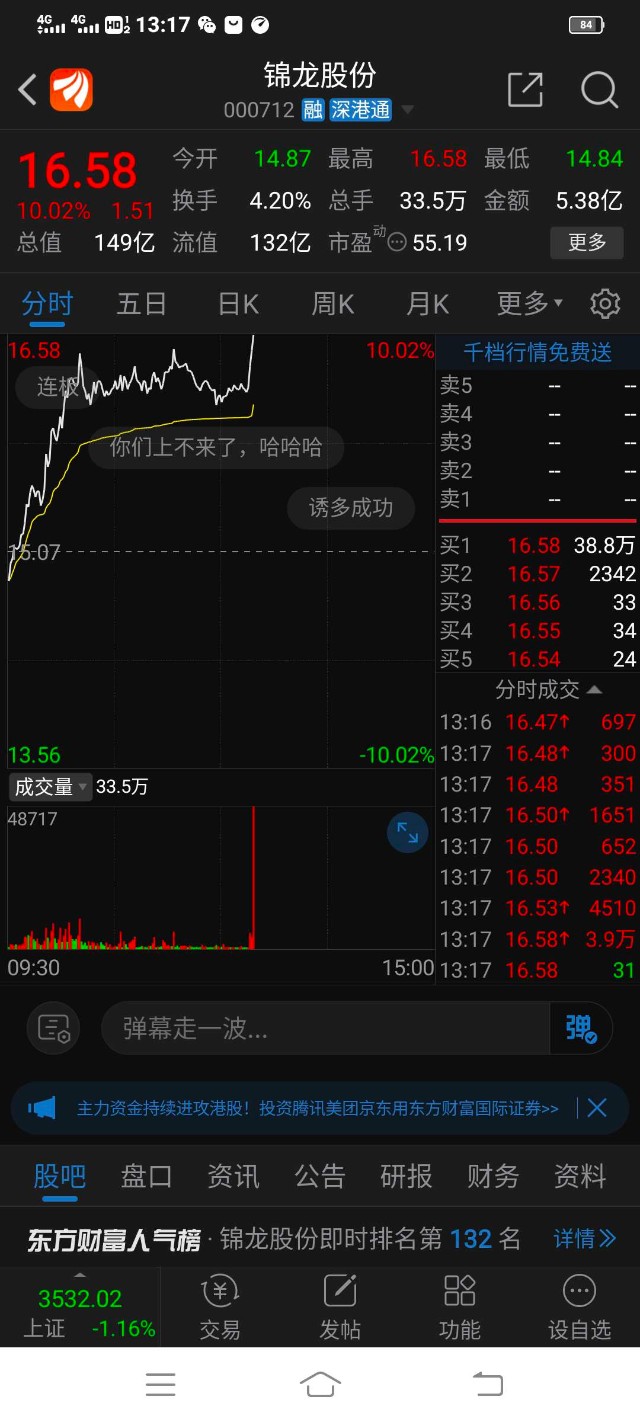The width and height of the screenshot is (640, 1422).
Task: Open the 成交量 indicator dropdown
Action: point(50,787)
